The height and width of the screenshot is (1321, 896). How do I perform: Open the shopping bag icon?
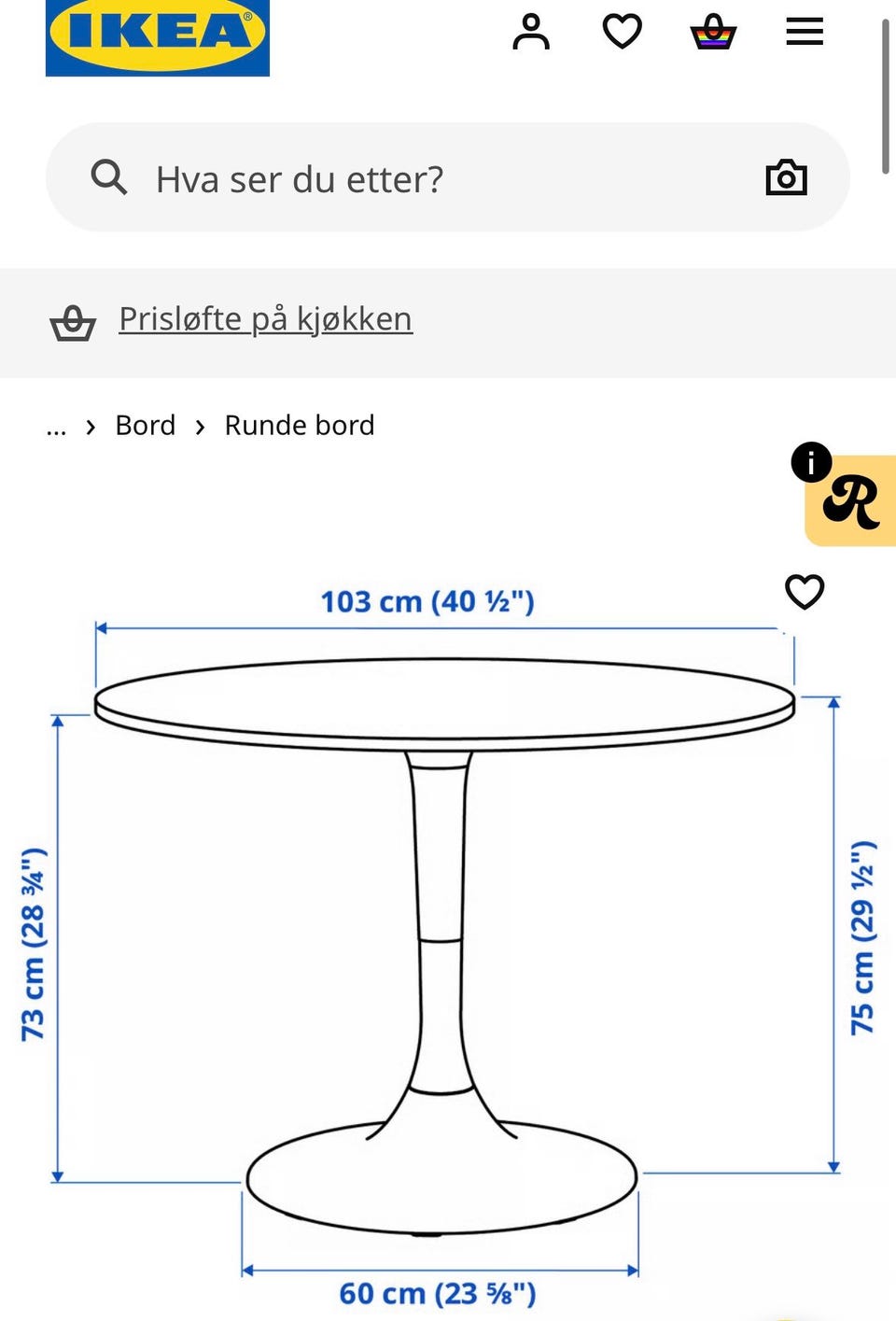point(712,32)
